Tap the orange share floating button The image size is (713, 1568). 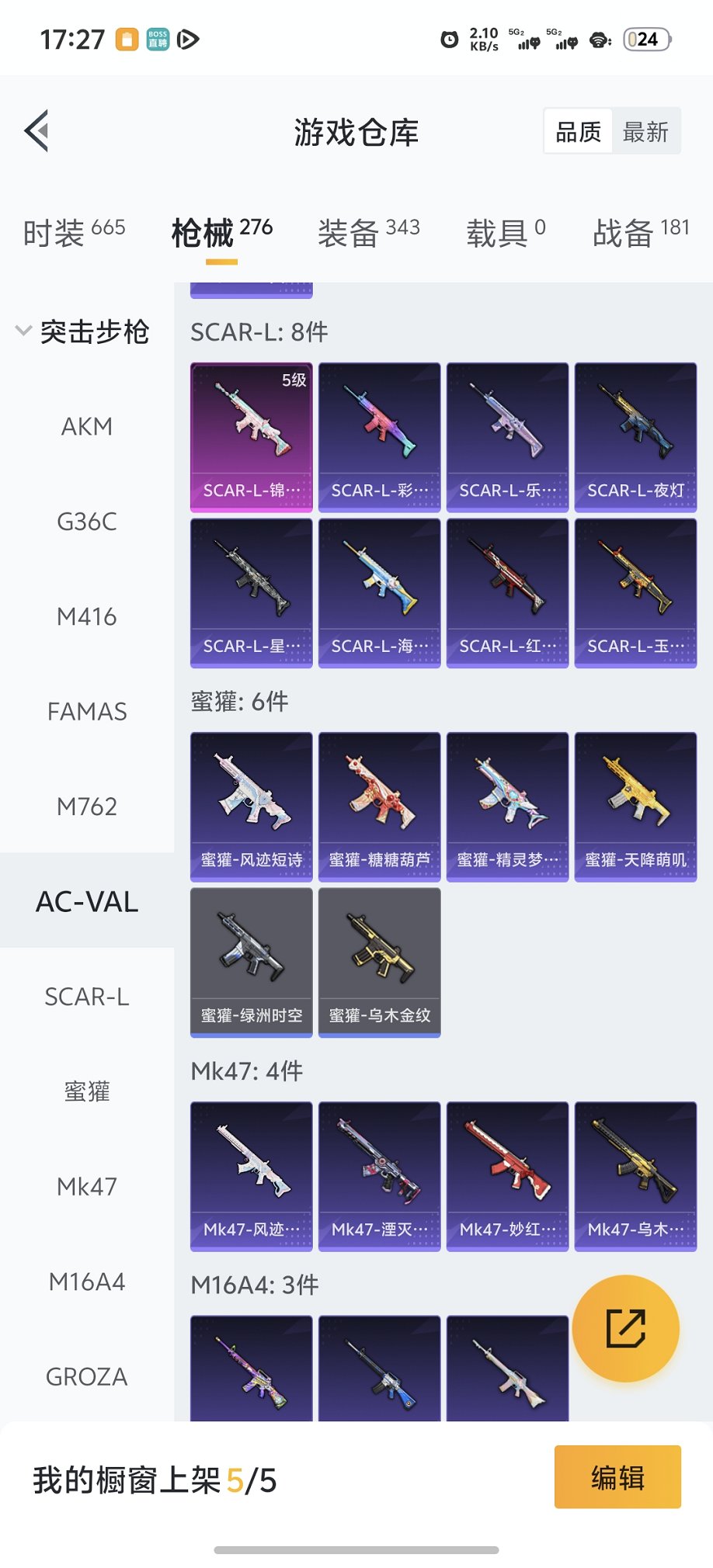click(x=625, y=1328)
